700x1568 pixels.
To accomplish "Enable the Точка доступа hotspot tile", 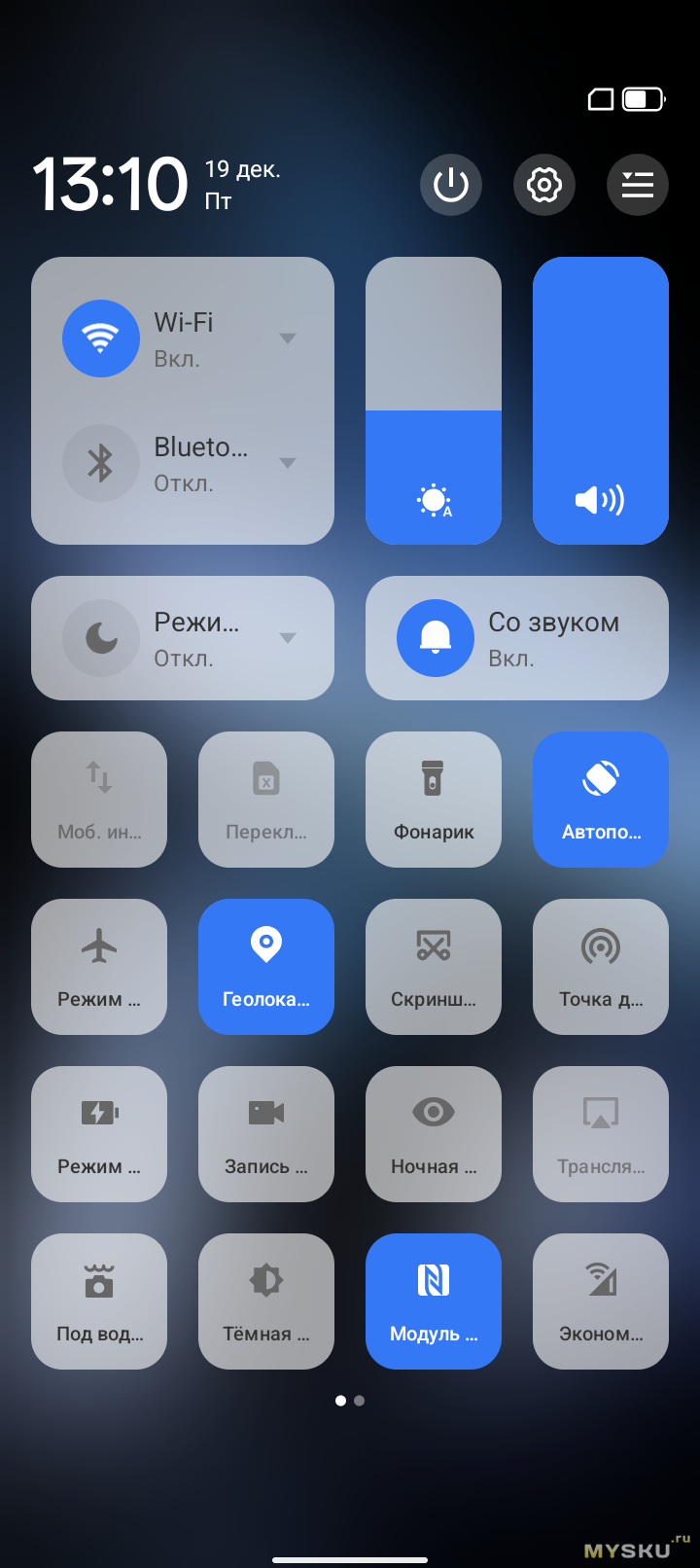I will (601, 966).
